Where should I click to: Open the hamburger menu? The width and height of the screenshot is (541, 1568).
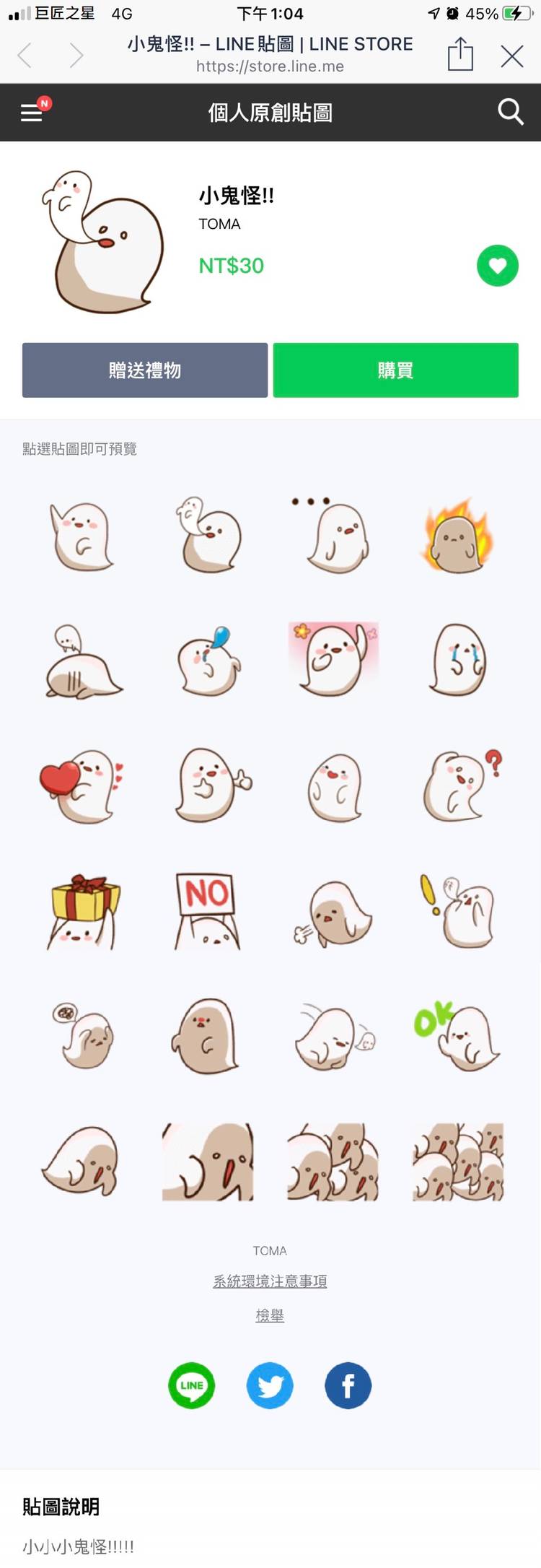point(32,113)
